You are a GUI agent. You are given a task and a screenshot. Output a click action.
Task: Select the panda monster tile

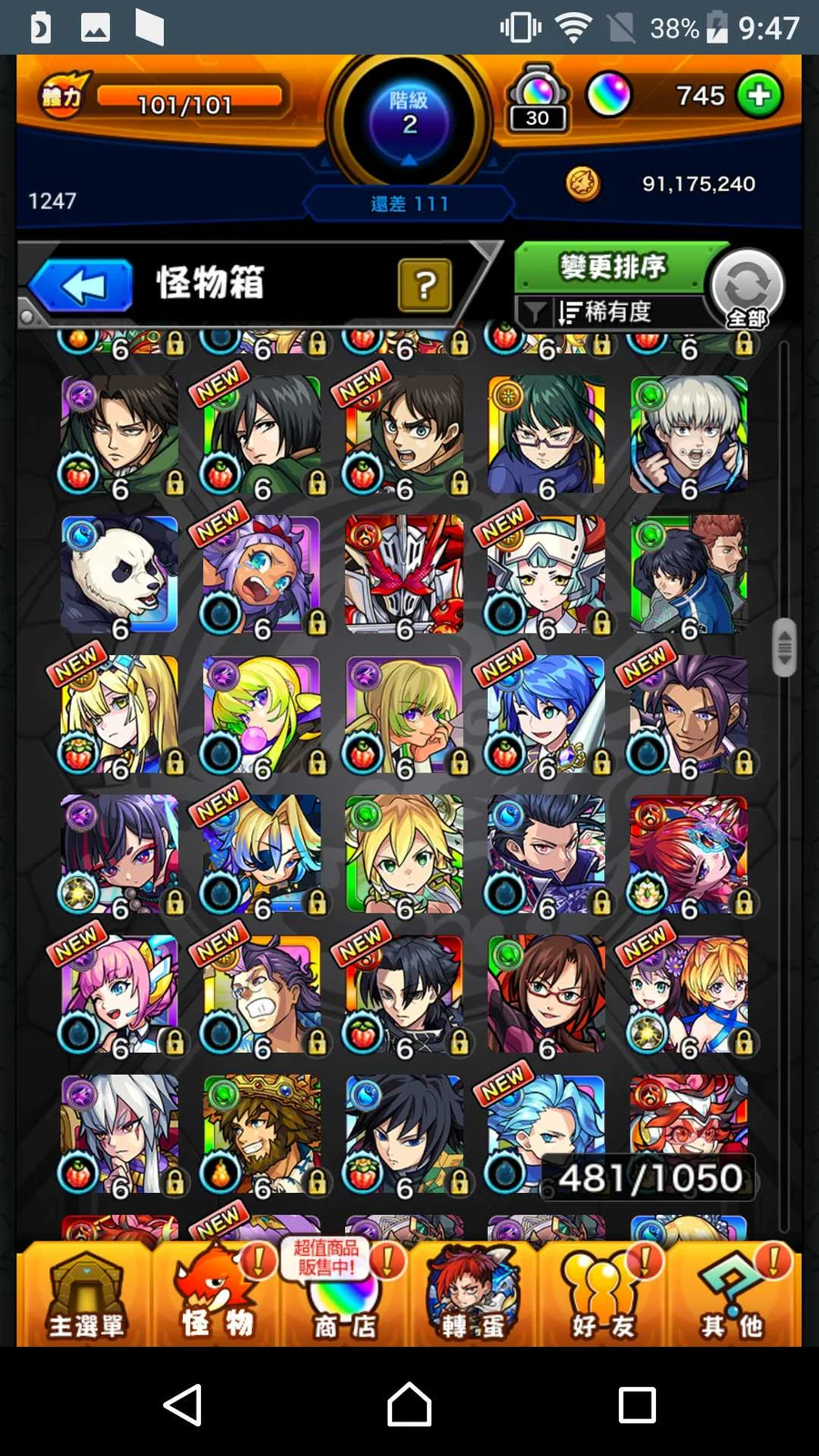click(x=119, y=575)
